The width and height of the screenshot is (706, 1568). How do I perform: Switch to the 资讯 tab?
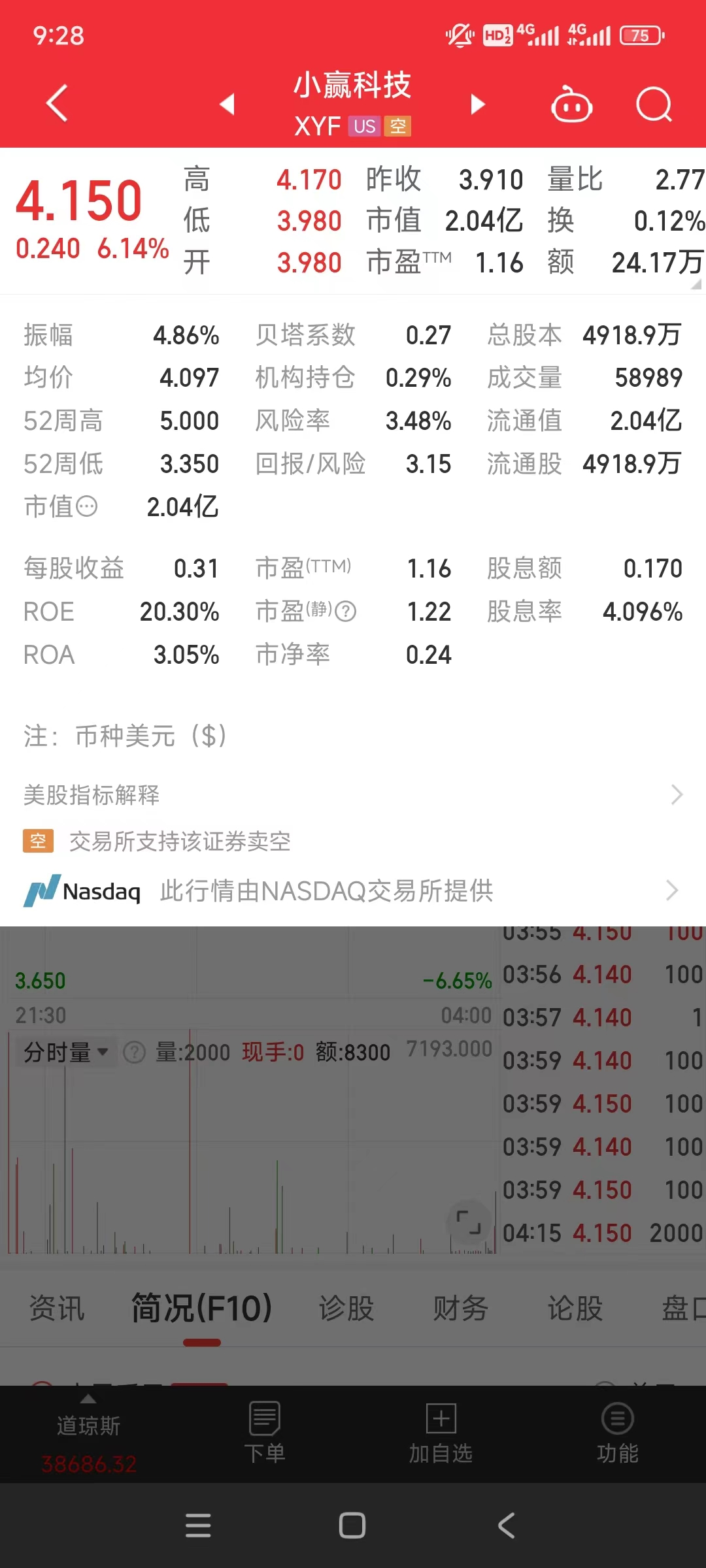57,1309
